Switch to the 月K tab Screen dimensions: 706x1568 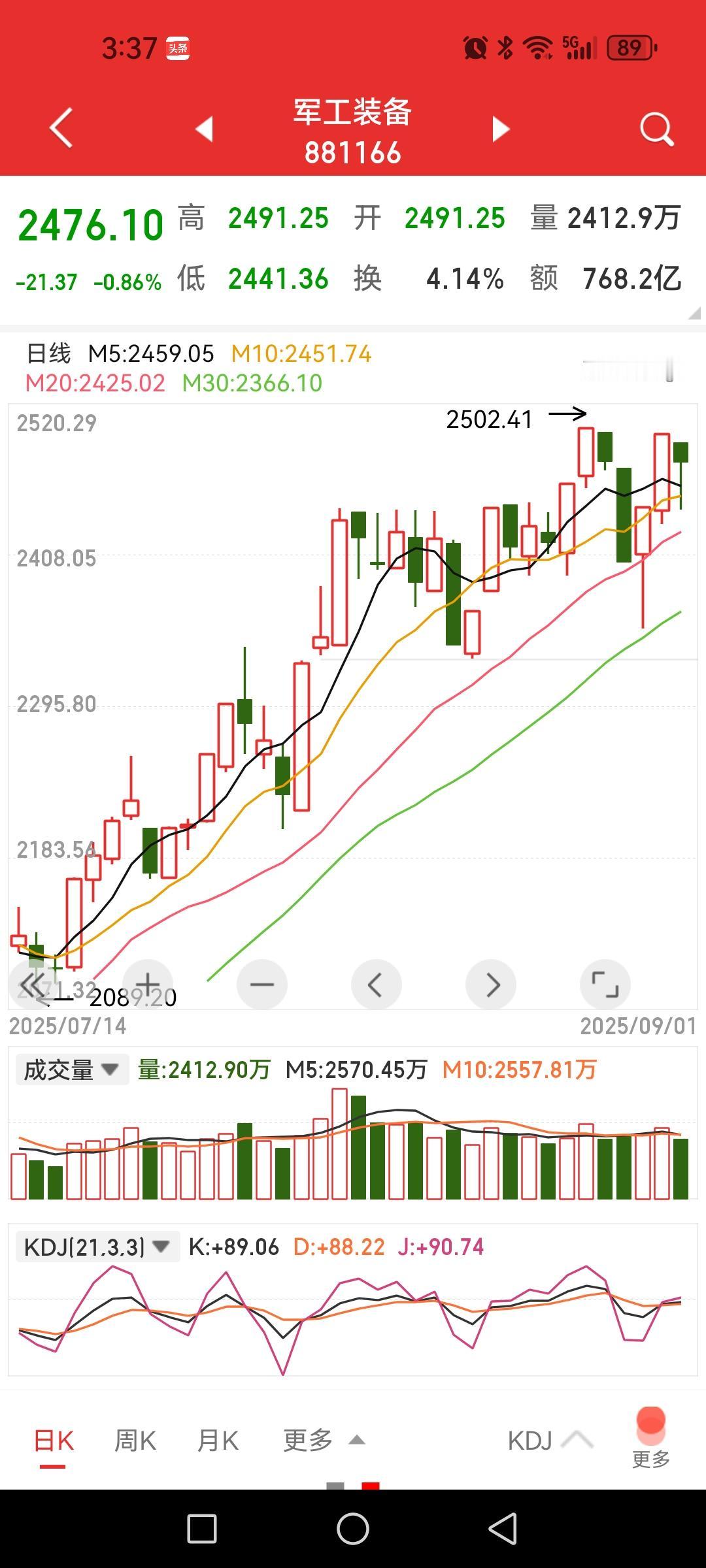[x=218, y=1441]
